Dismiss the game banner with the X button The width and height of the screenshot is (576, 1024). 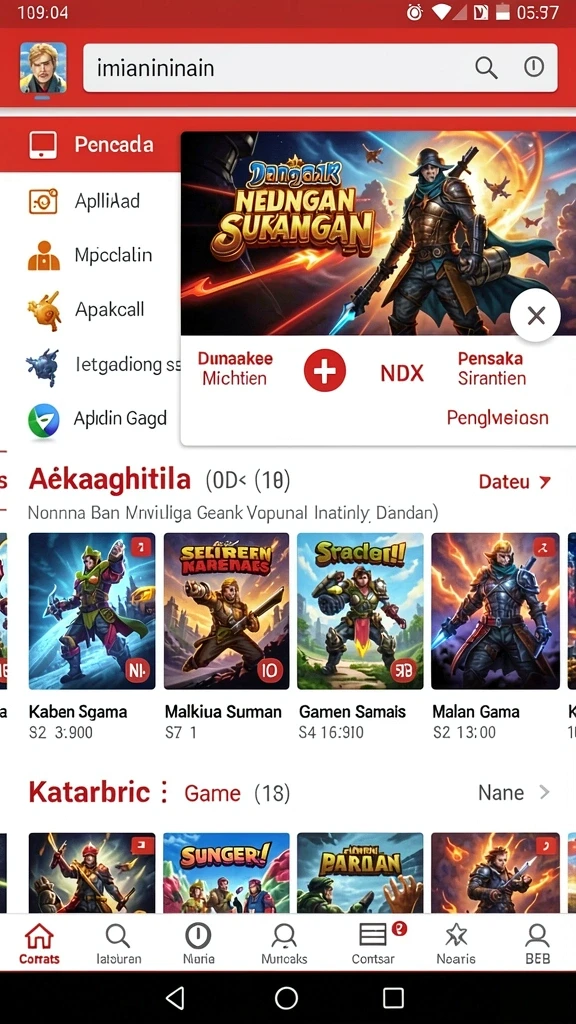[x=536, y=315]
